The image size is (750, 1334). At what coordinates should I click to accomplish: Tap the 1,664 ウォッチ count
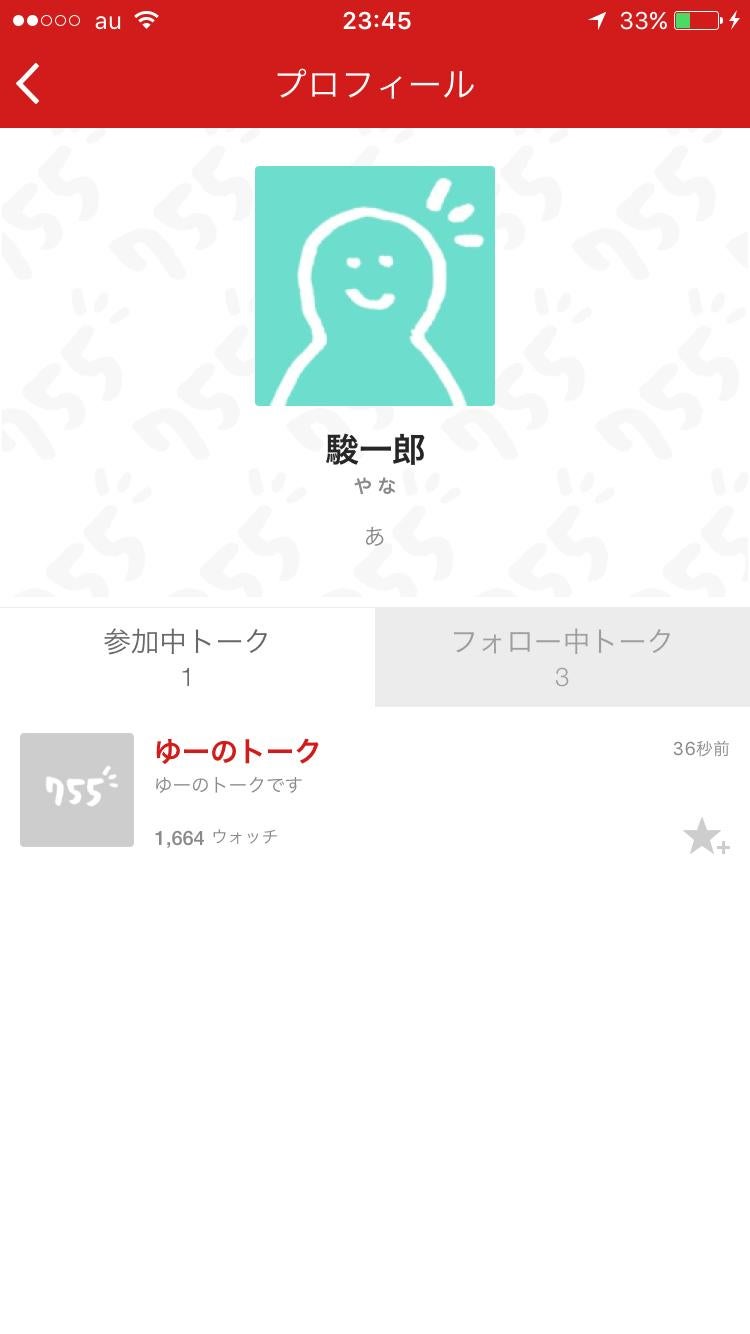(216, 838)
